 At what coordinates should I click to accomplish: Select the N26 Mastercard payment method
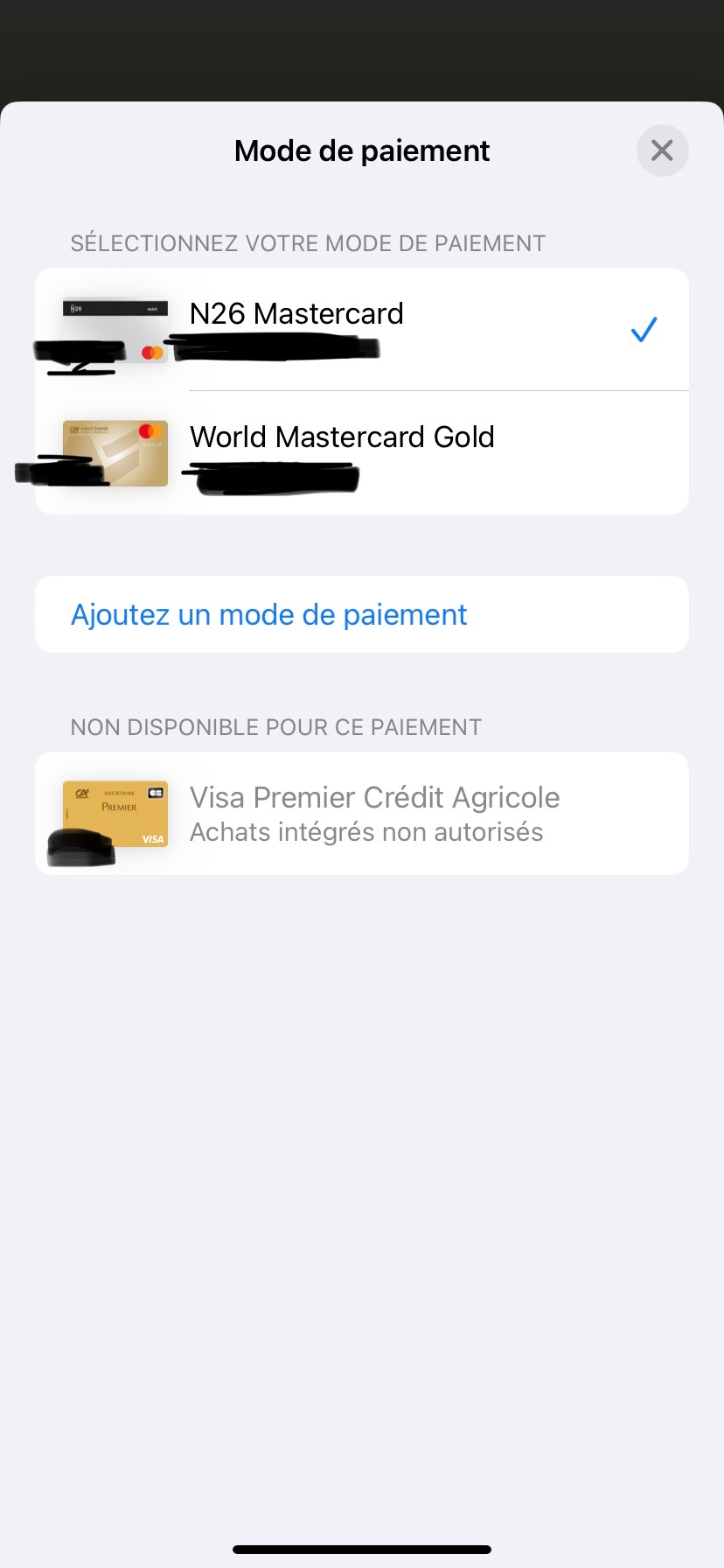(x=362, y=329)
